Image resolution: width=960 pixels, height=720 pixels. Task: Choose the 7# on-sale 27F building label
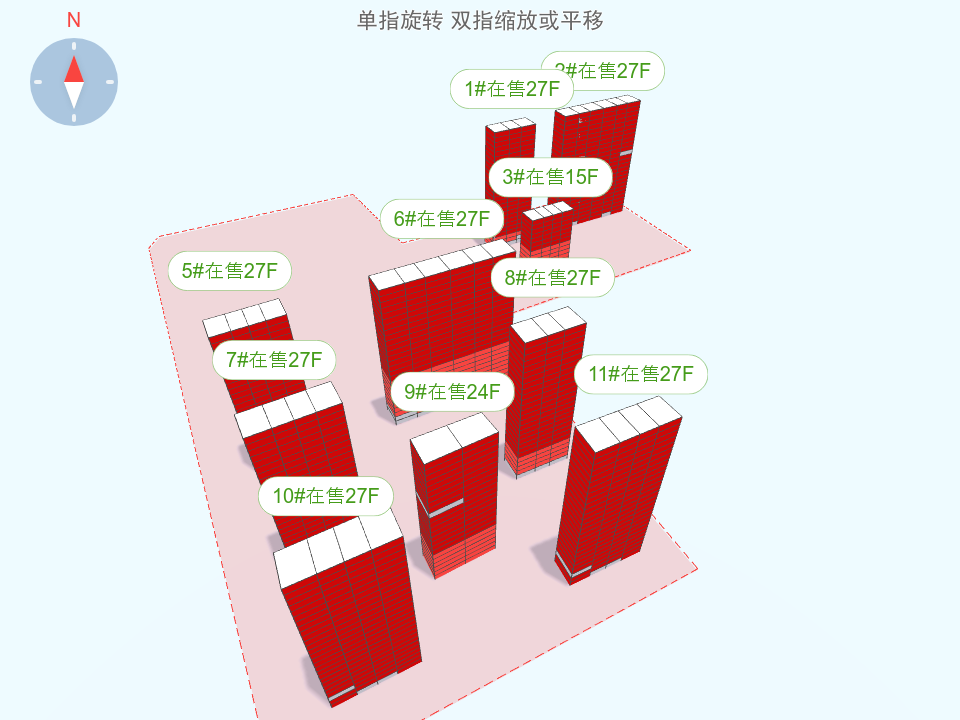pos(274,360)
